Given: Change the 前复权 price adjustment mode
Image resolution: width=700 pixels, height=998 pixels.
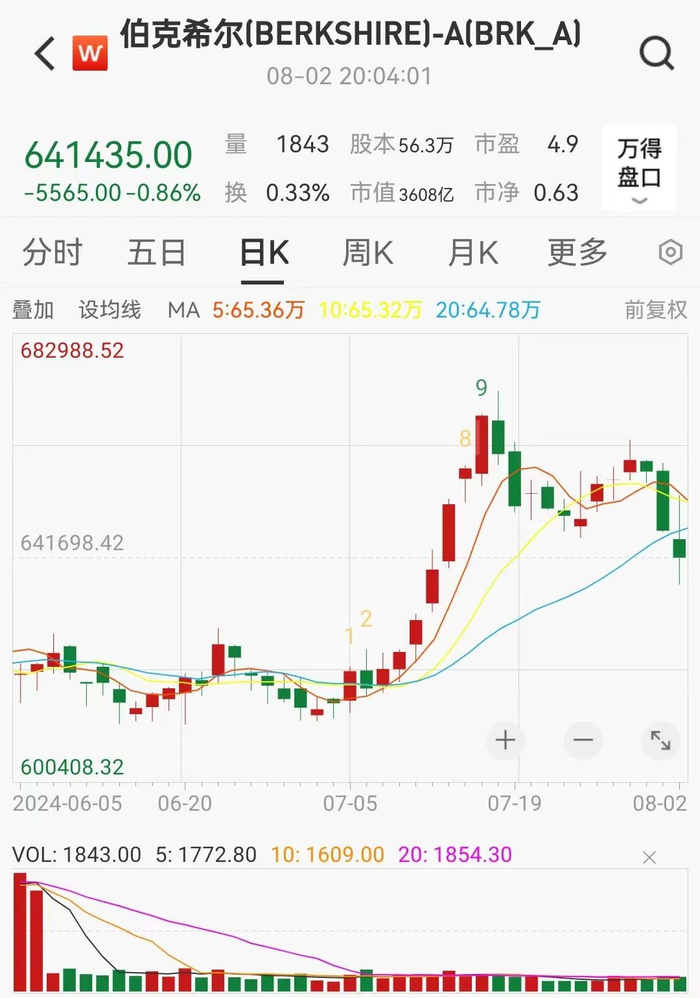Looking at the screenshot, I should point(656,310).
